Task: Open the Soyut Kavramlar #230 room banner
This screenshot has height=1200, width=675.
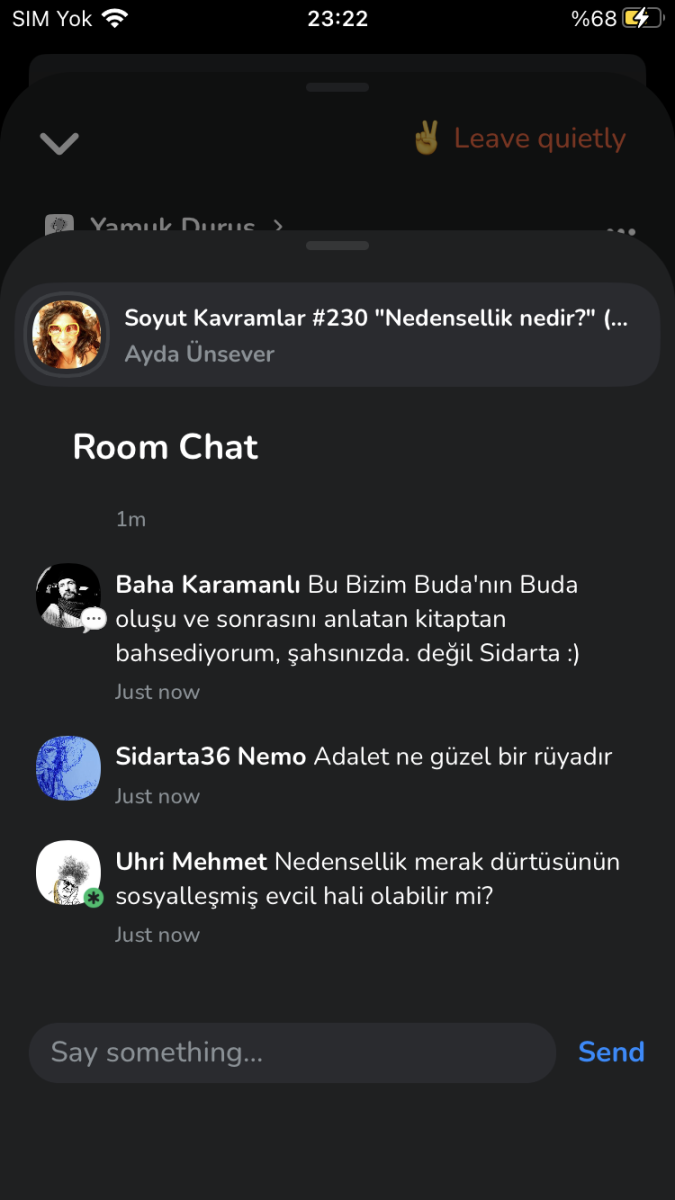Action: [x=337, y=335]
